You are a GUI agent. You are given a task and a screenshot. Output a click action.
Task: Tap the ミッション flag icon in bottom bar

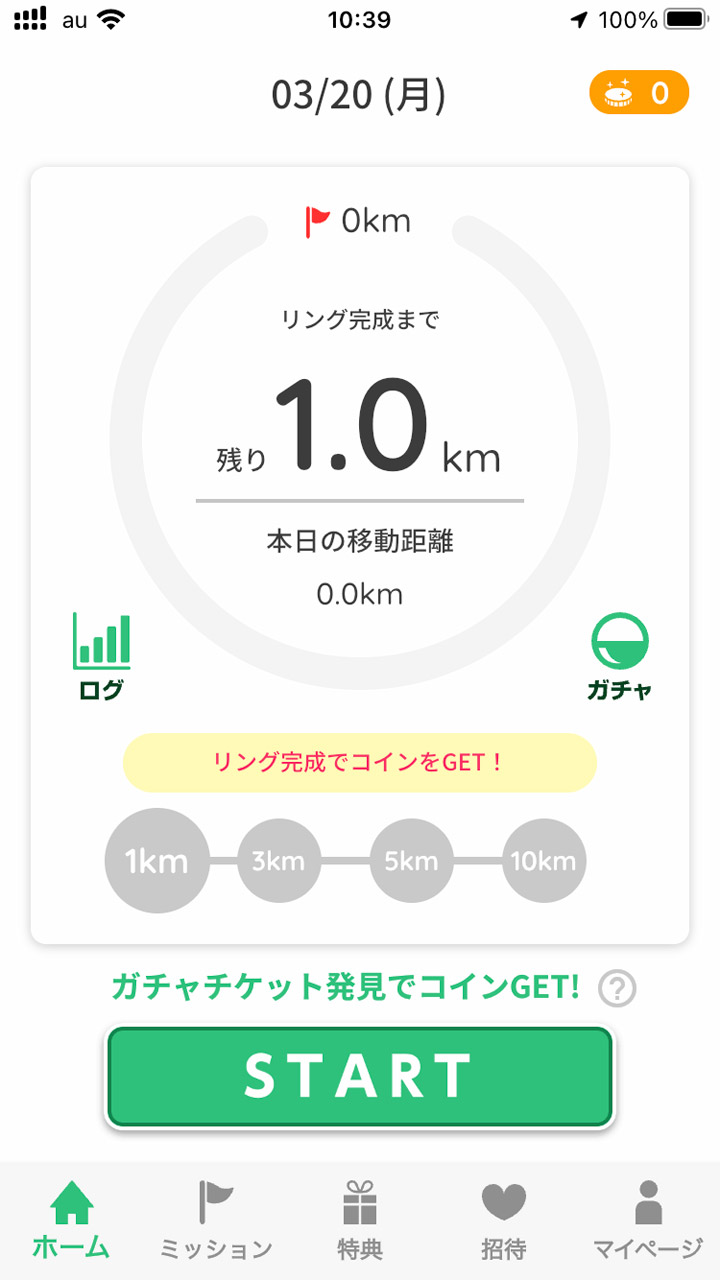pyautogui.click(x=216, y=1218)
